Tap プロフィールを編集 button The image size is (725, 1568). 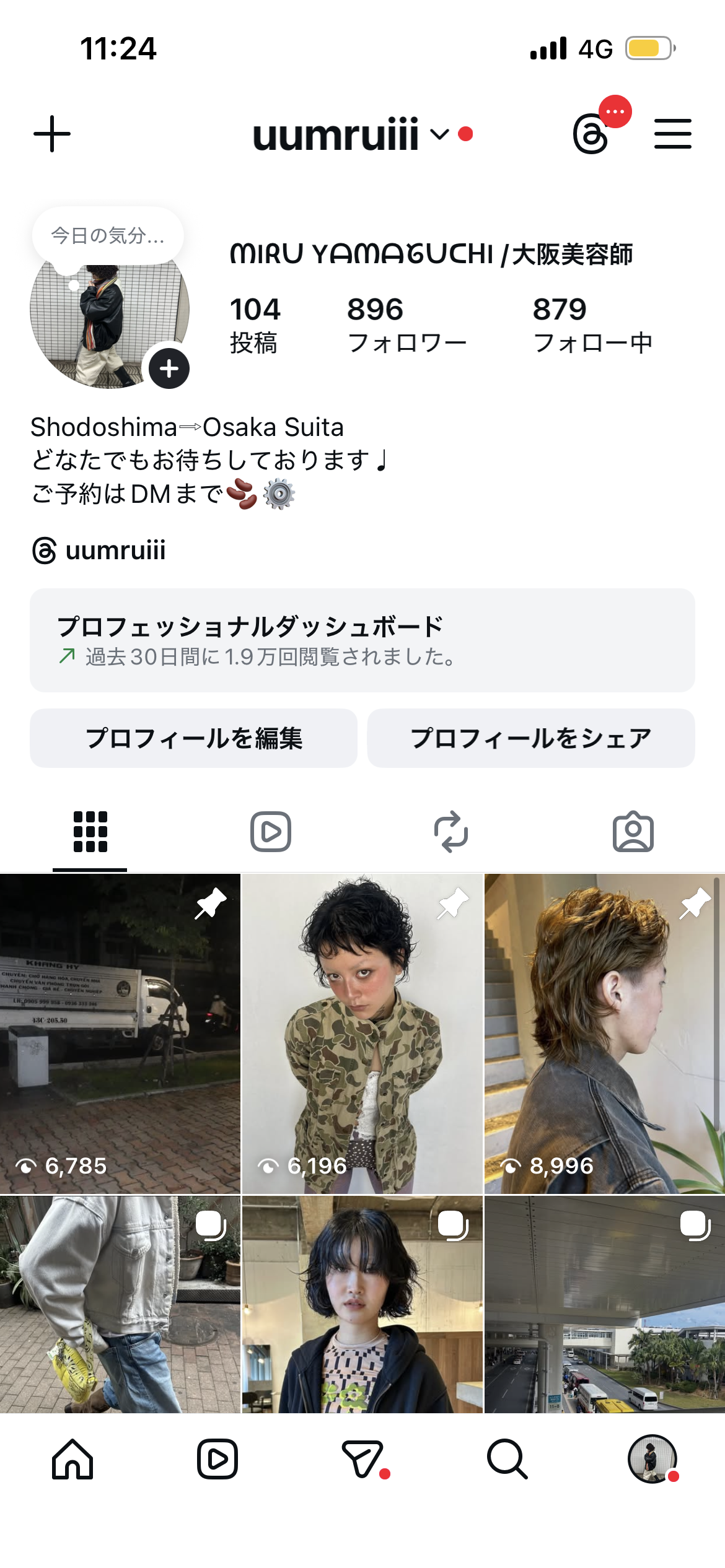(193, 738)
